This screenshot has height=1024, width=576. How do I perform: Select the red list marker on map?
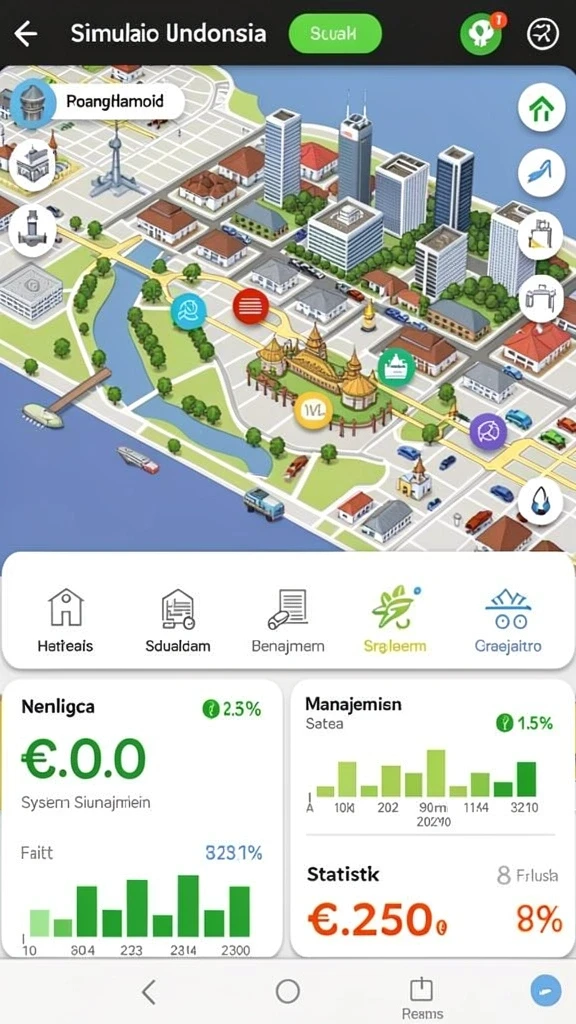point(251,306)
